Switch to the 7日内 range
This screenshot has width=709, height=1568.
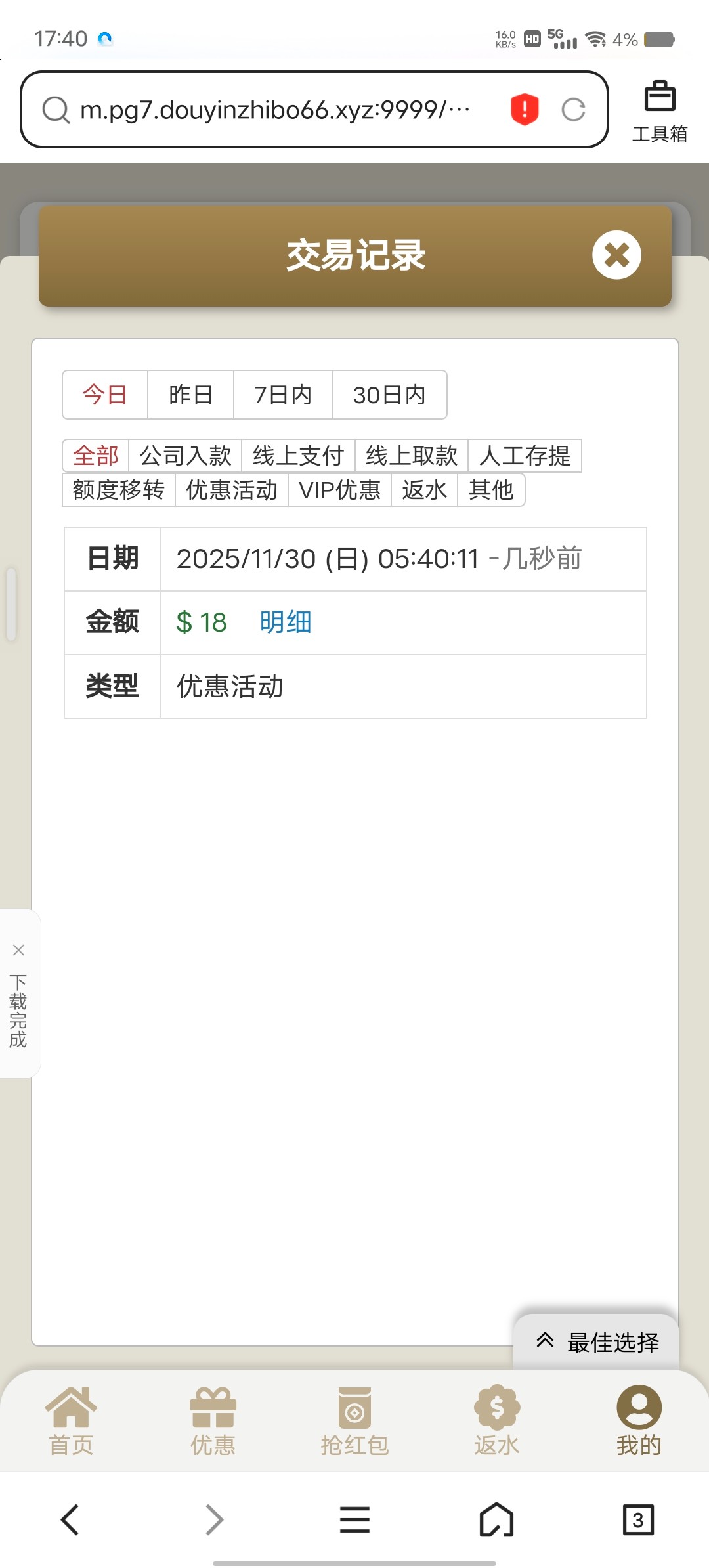click(283, 395)
